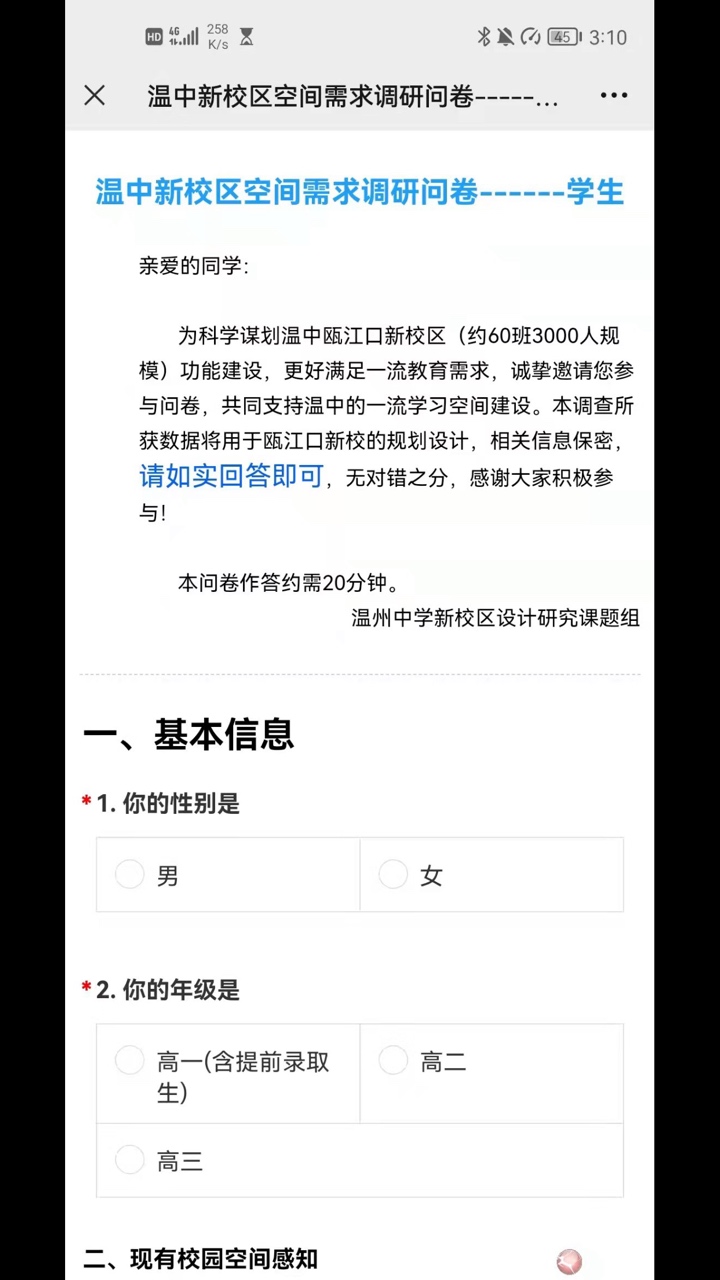This screenshot has height=1280, width=720.
Task: Open the three-dot overflow menu
Action: 613,96
